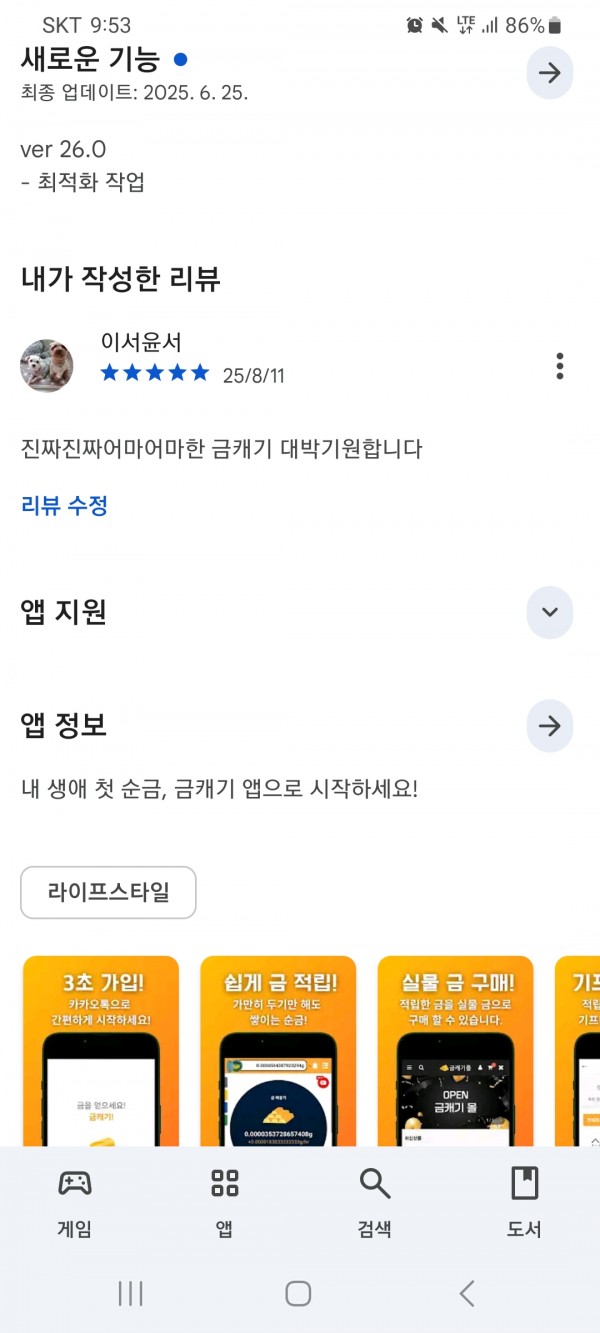
Task: Open the 3초 가입 screenshot
Action: tap(101, 1051)
